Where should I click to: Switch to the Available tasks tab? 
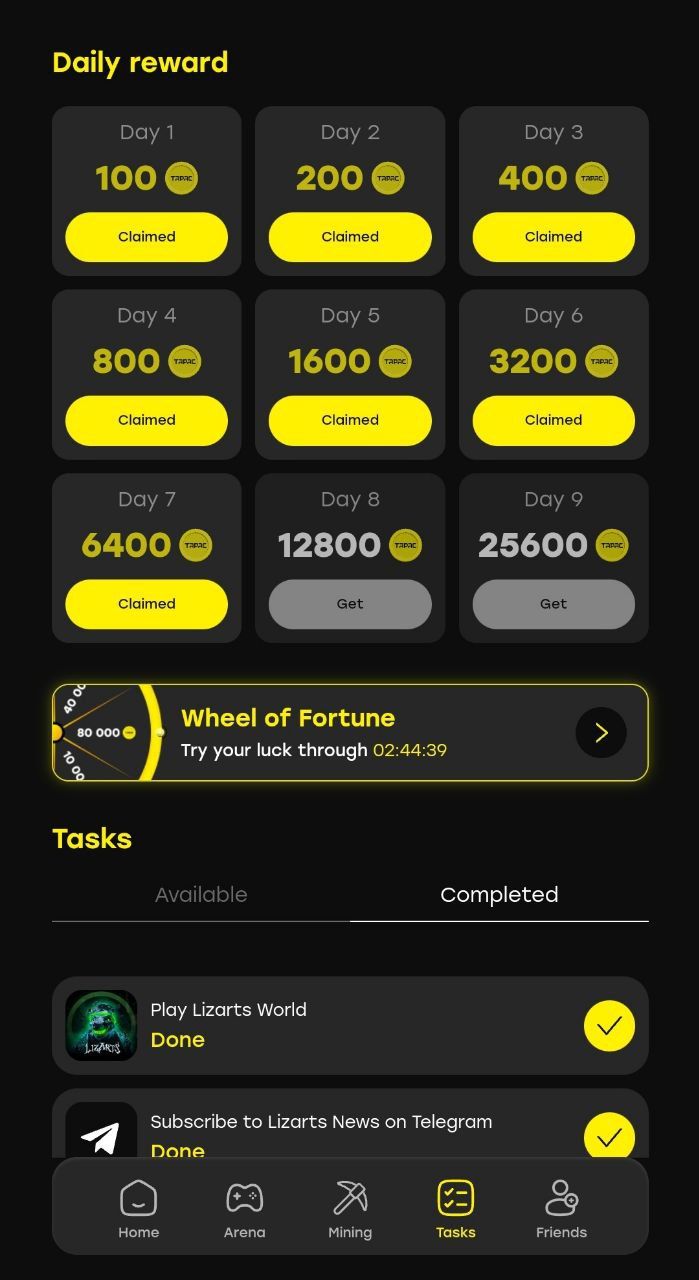(201, 895)
